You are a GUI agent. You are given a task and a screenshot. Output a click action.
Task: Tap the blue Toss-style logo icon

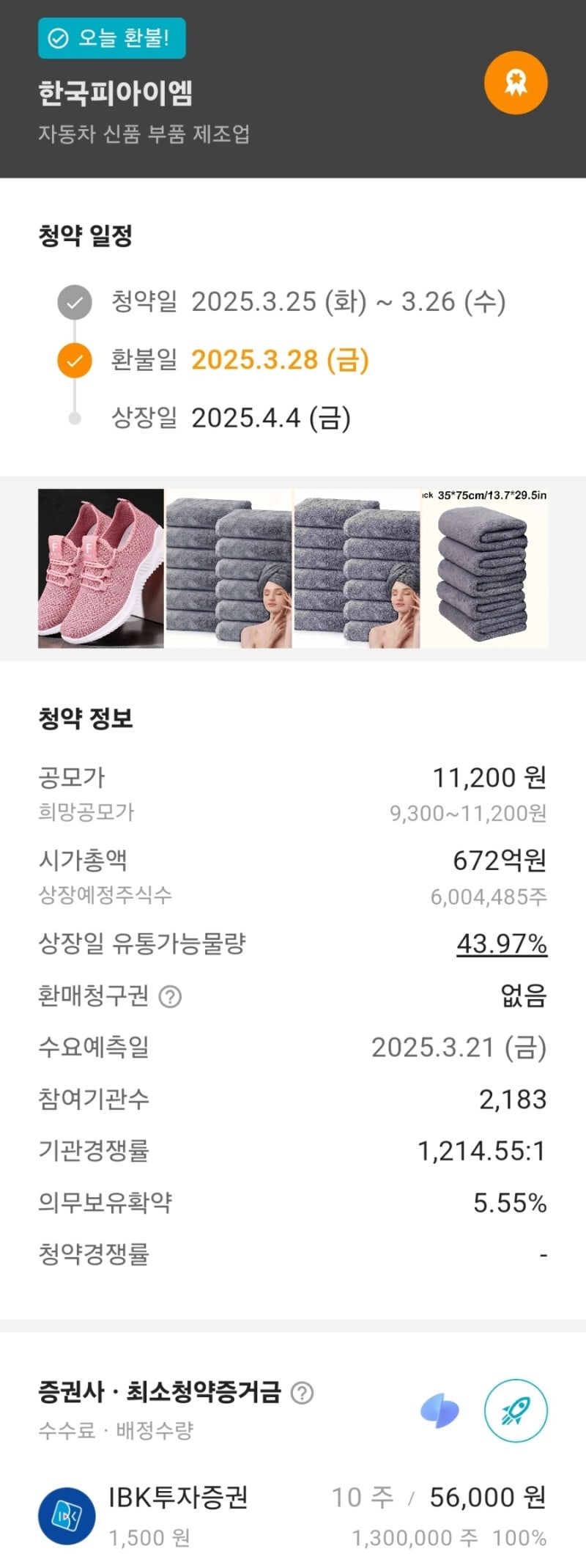click(439, 1411)
